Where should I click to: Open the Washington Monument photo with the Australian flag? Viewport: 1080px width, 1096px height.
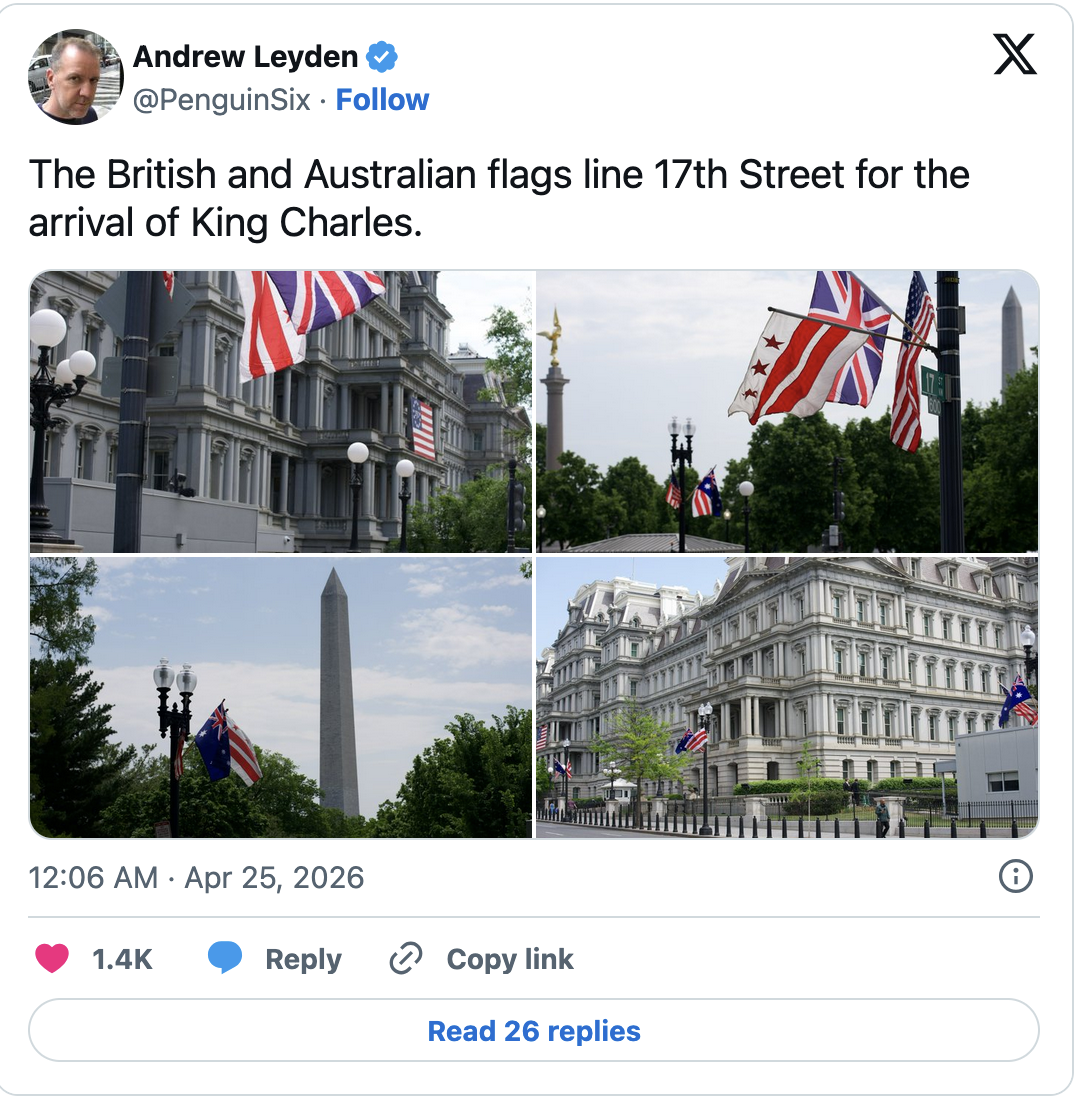coord(281,697)
